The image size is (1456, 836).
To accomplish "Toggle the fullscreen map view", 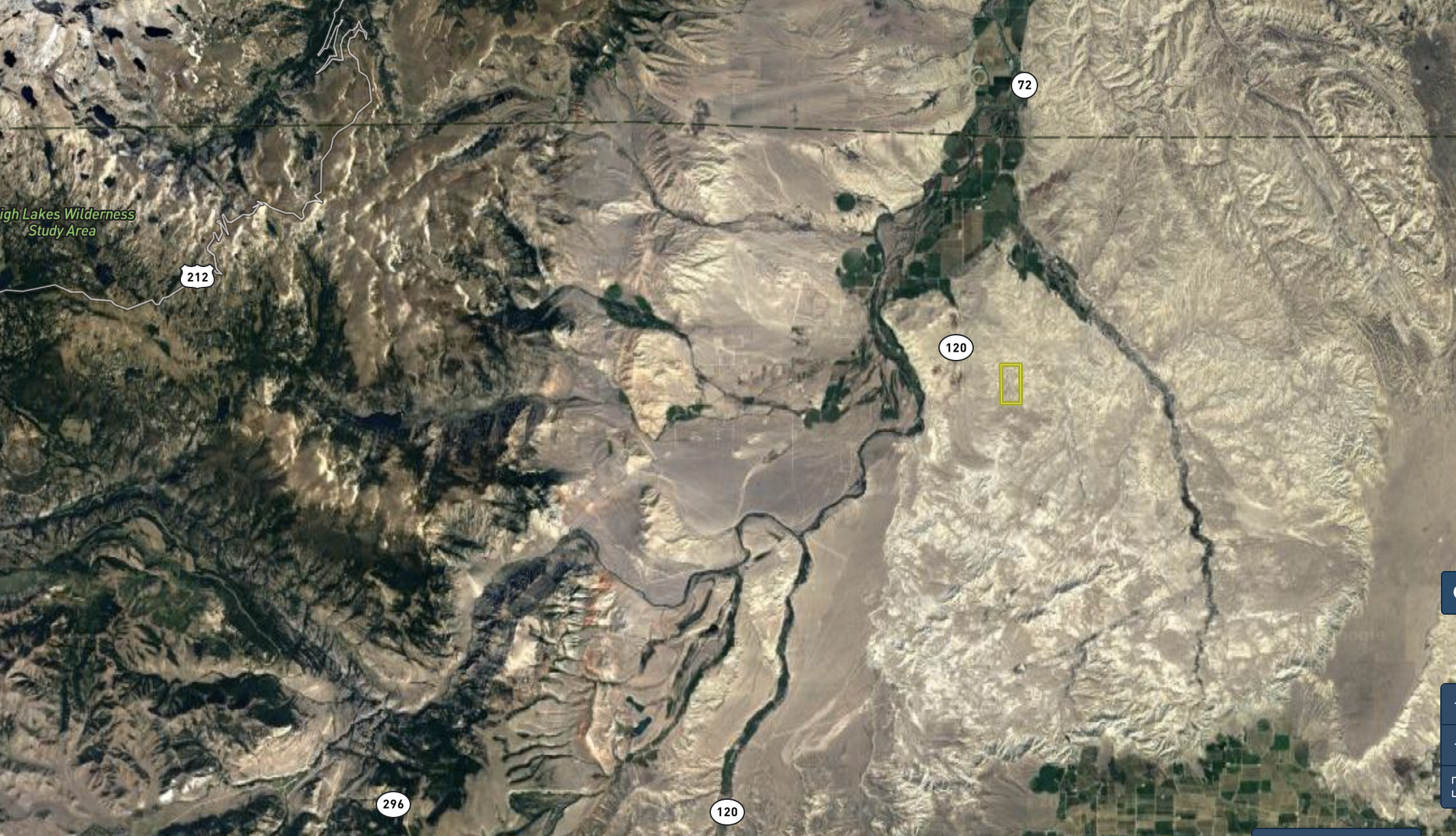I will pos(1450,787).
